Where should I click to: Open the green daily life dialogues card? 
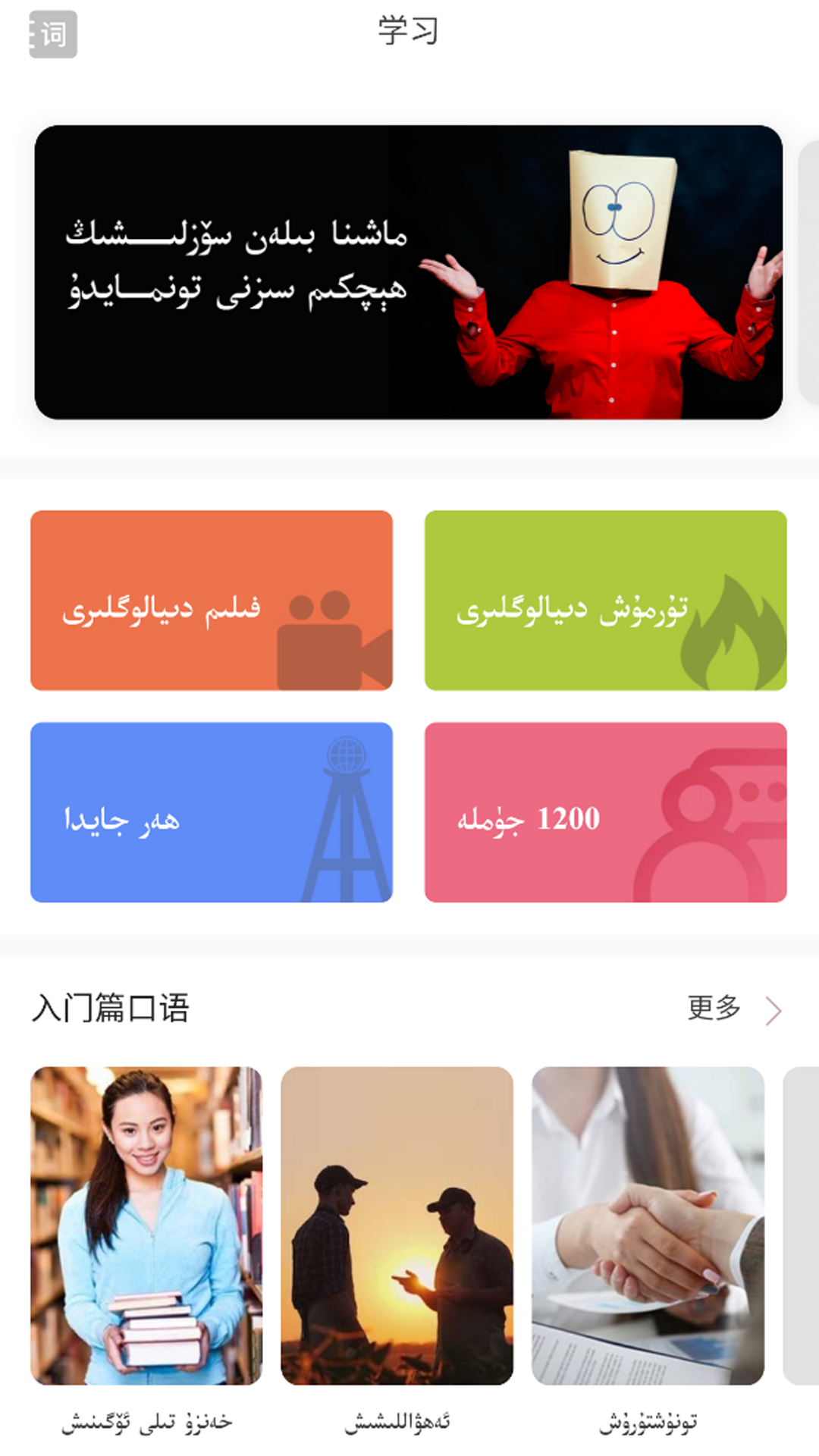605,600
